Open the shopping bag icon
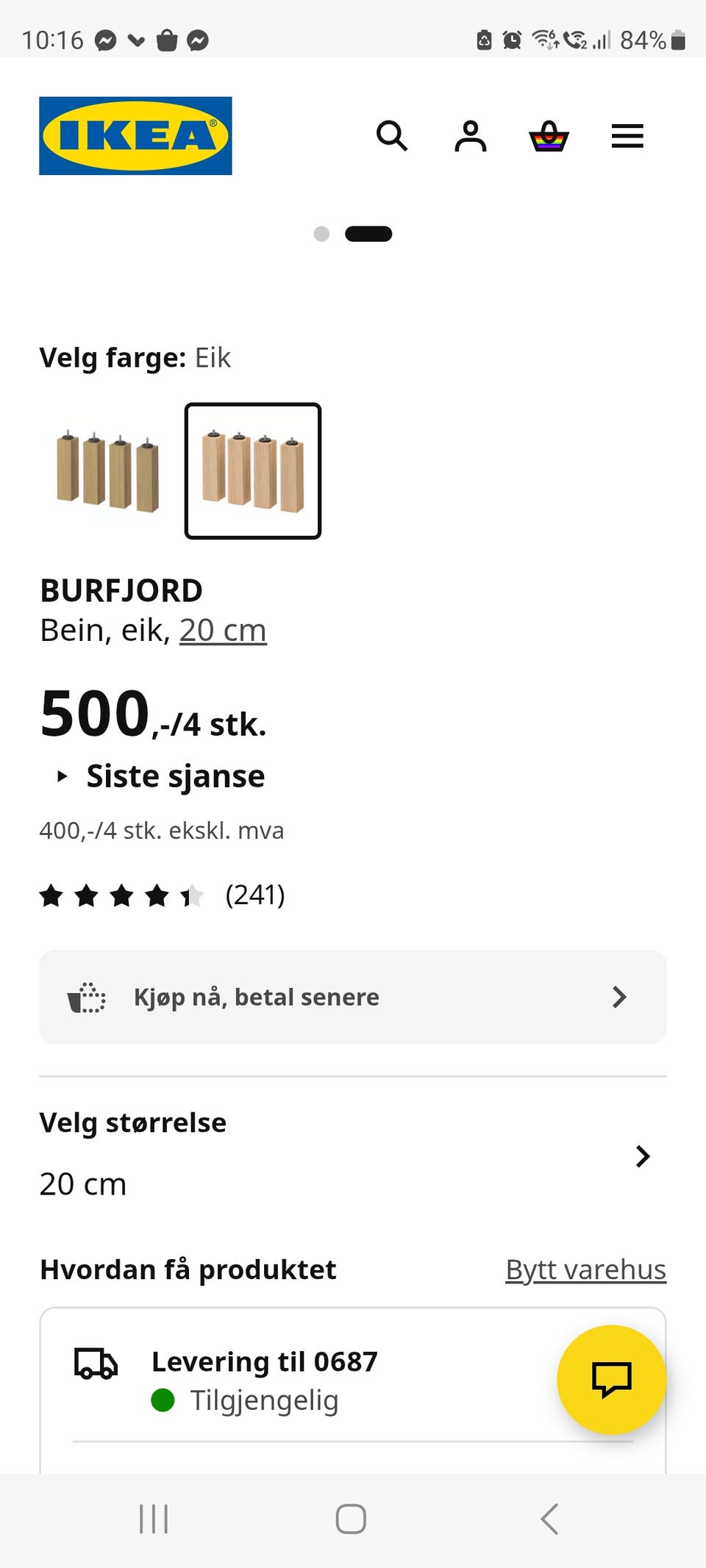Screen dimensions: 706x1568 pyautogui.click(x=549, y=137)
